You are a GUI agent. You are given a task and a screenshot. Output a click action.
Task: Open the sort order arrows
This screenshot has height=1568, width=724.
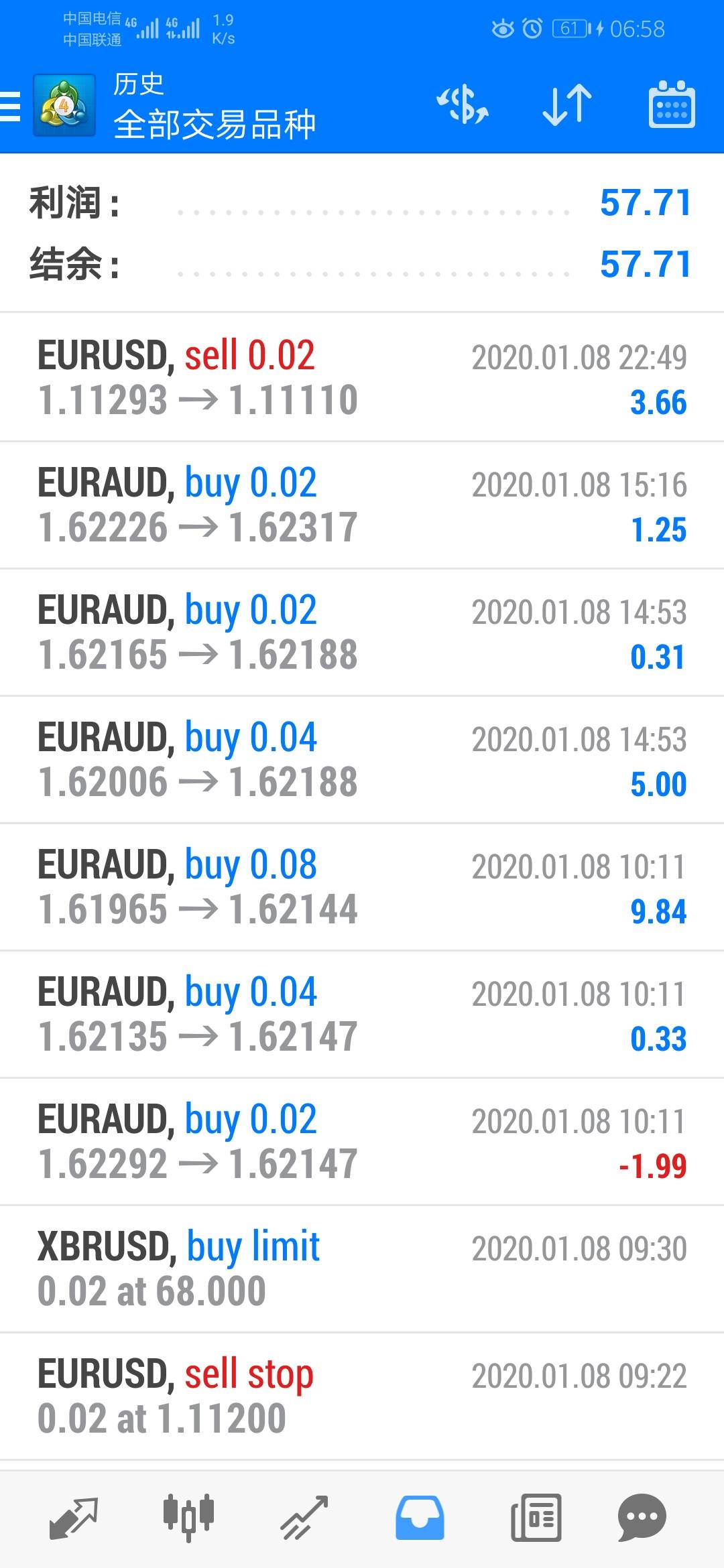(x=567, y=105)
